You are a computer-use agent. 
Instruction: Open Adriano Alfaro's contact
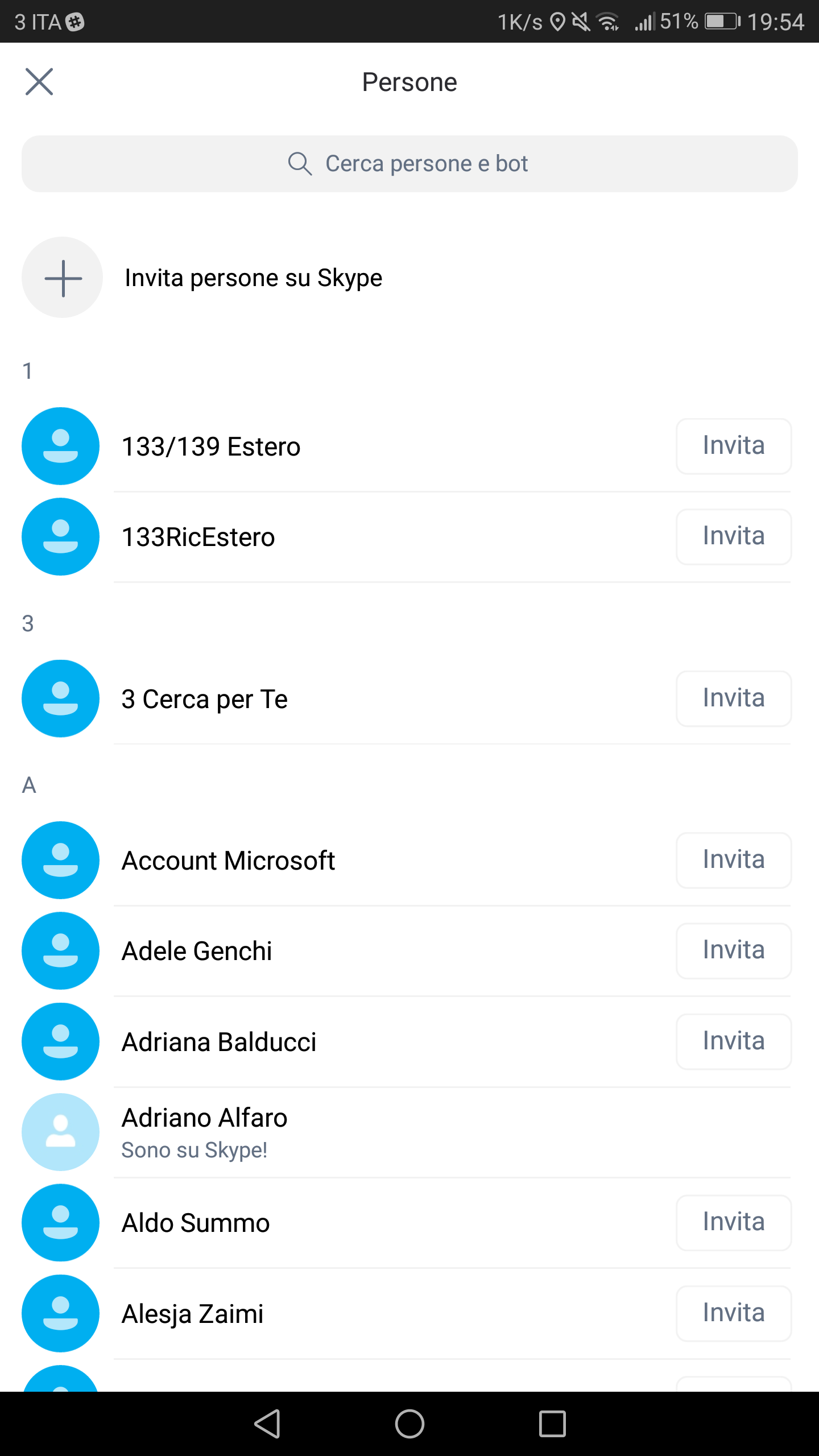409,1132
